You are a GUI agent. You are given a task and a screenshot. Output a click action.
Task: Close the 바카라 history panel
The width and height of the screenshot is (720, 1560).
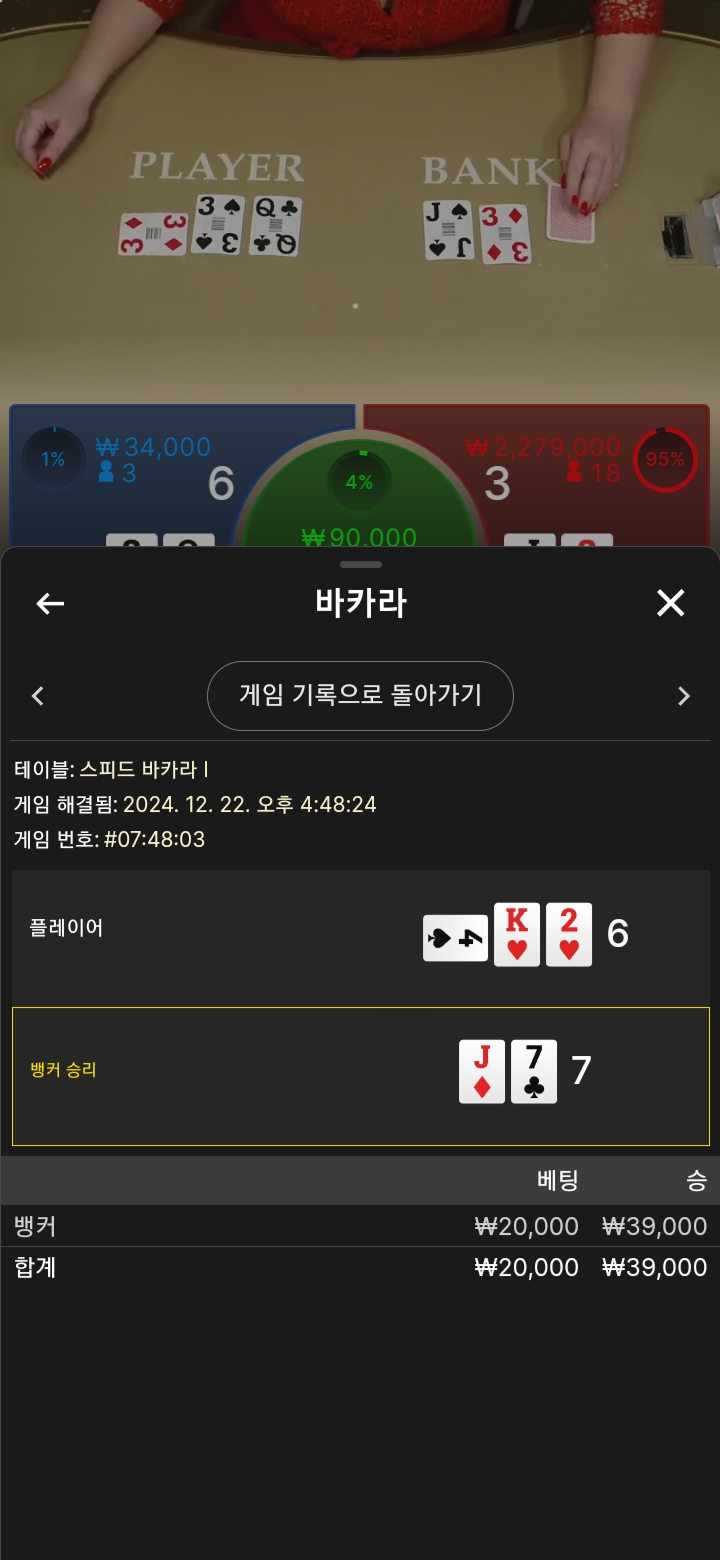click(670, 603)
